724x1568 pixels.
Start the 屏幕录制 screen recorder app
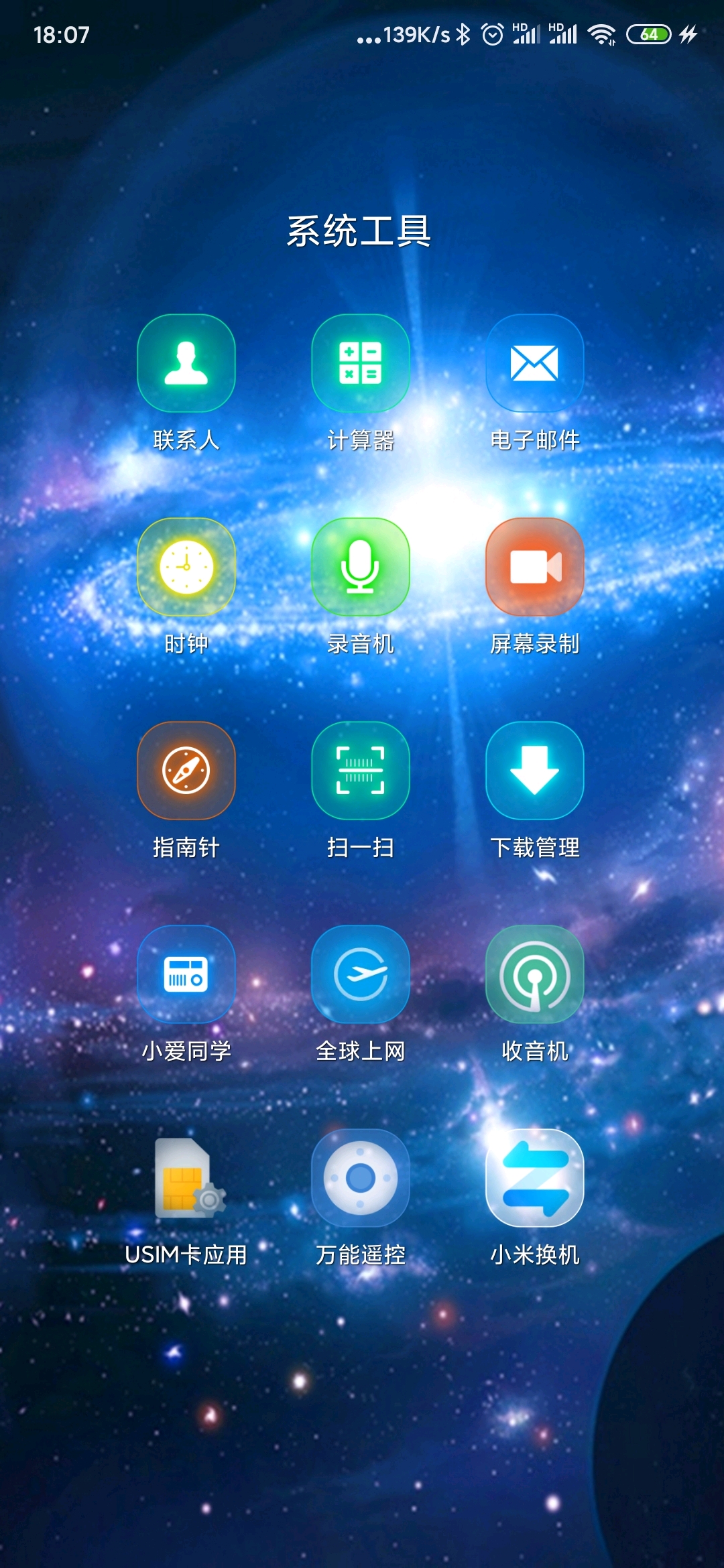[534, 567]
